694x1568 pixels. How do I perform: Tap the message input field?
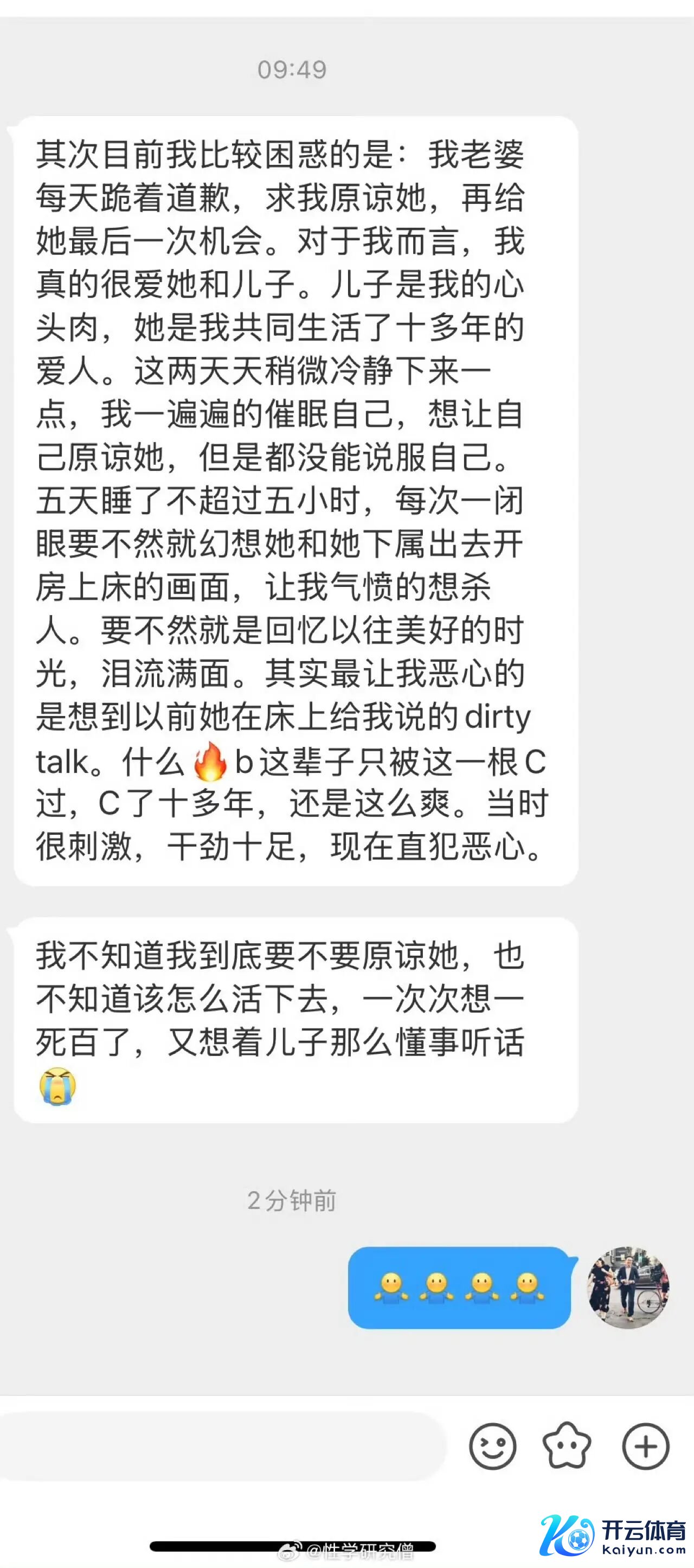coord(219,1445)
